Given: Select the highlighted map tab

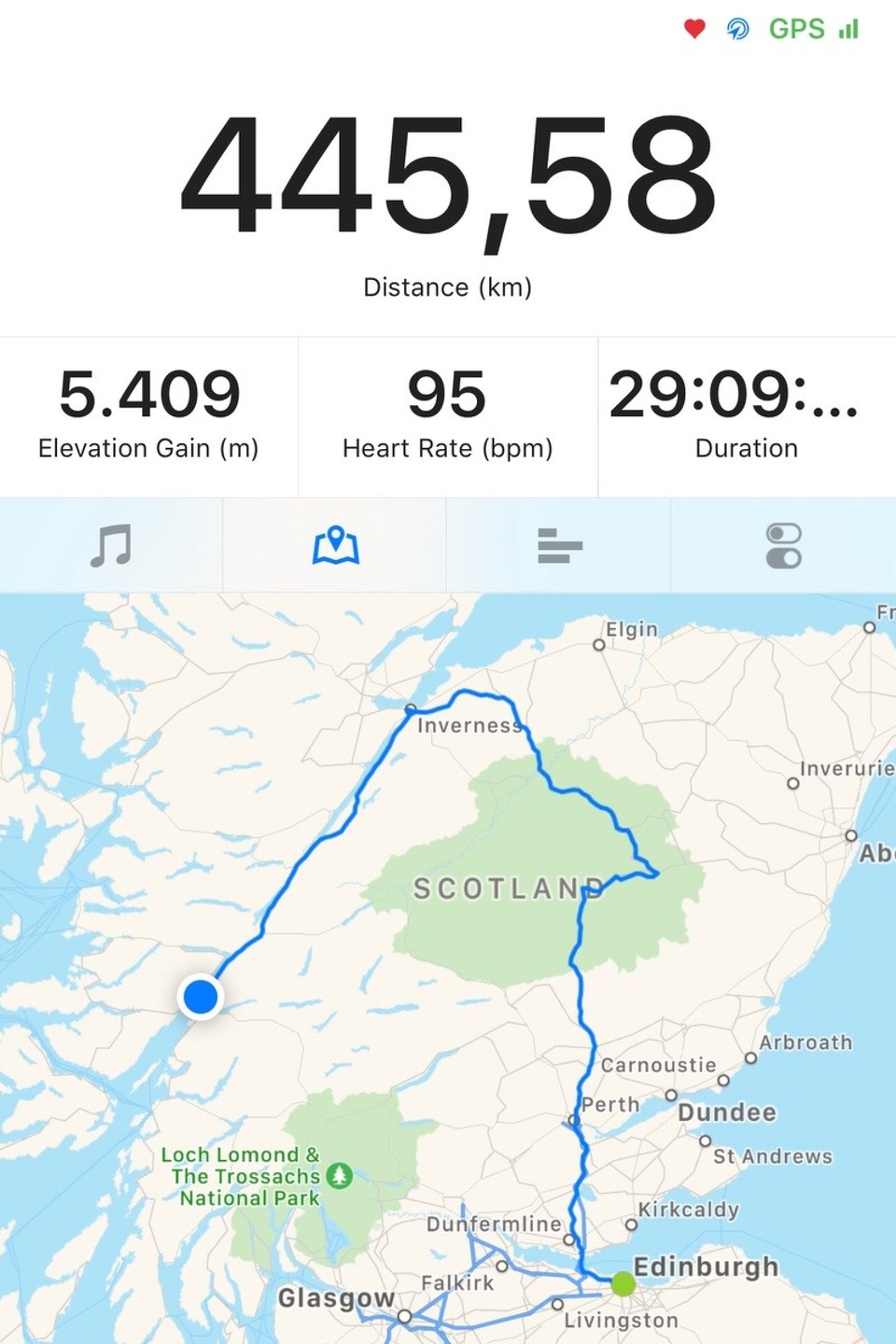Looking at the screenshot, I should point(334,546).
